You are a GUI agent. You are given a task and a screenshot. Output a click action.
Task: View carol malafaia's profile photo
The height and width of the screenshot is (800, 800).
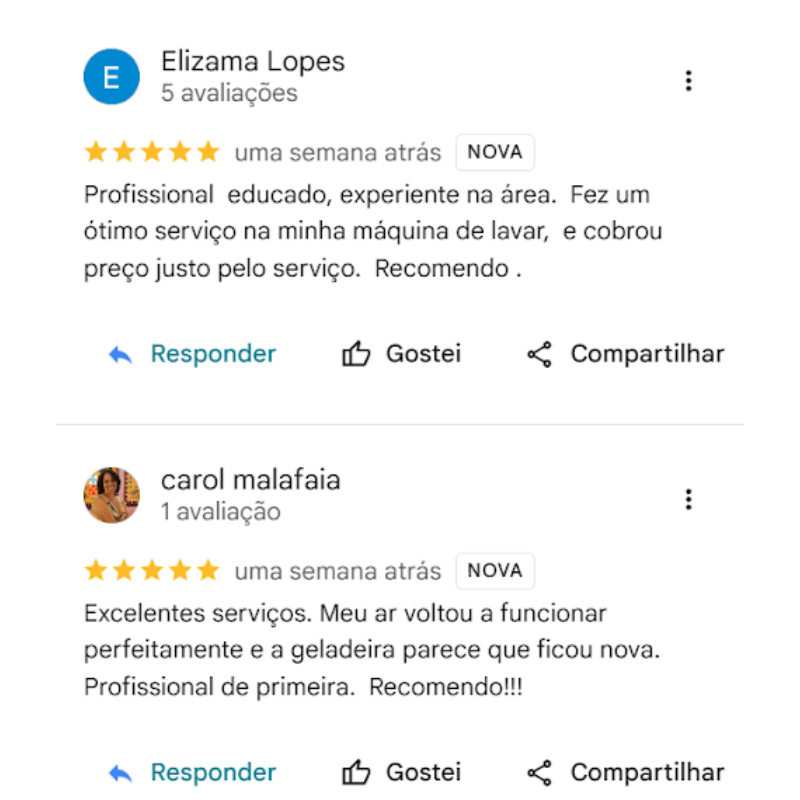(112, 495)
